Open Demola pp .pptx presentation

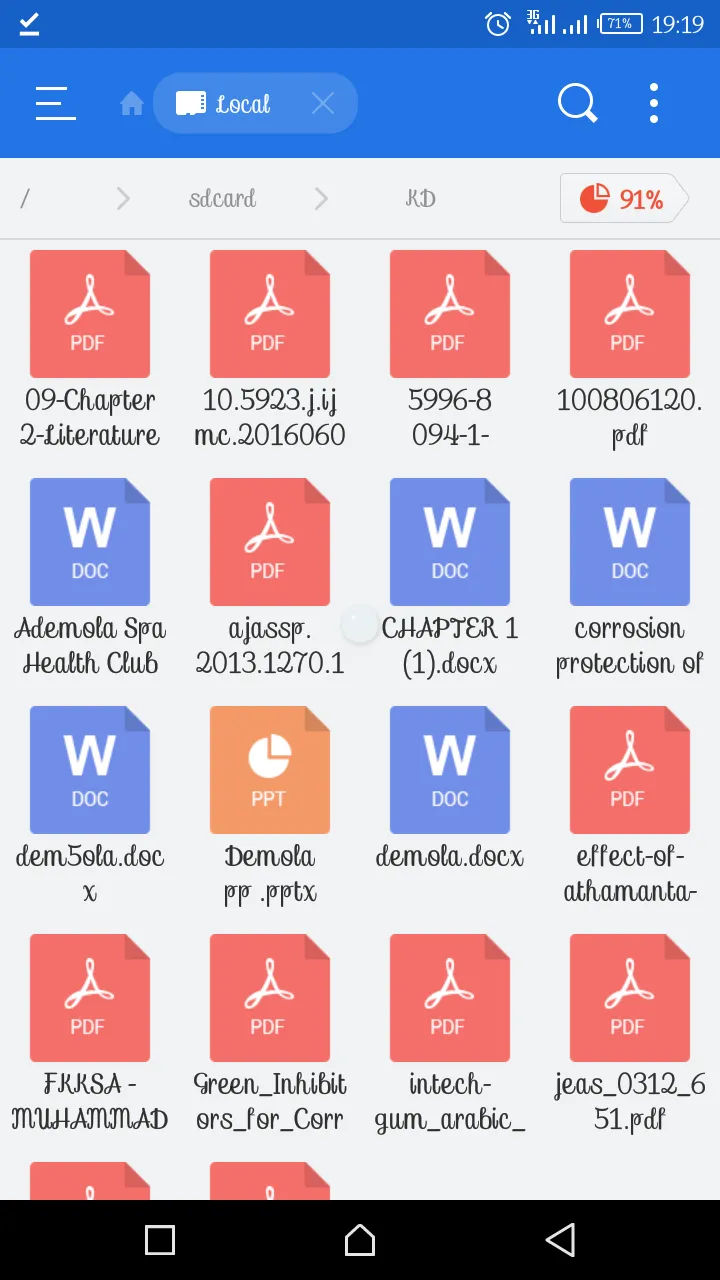tap(270, 805)
